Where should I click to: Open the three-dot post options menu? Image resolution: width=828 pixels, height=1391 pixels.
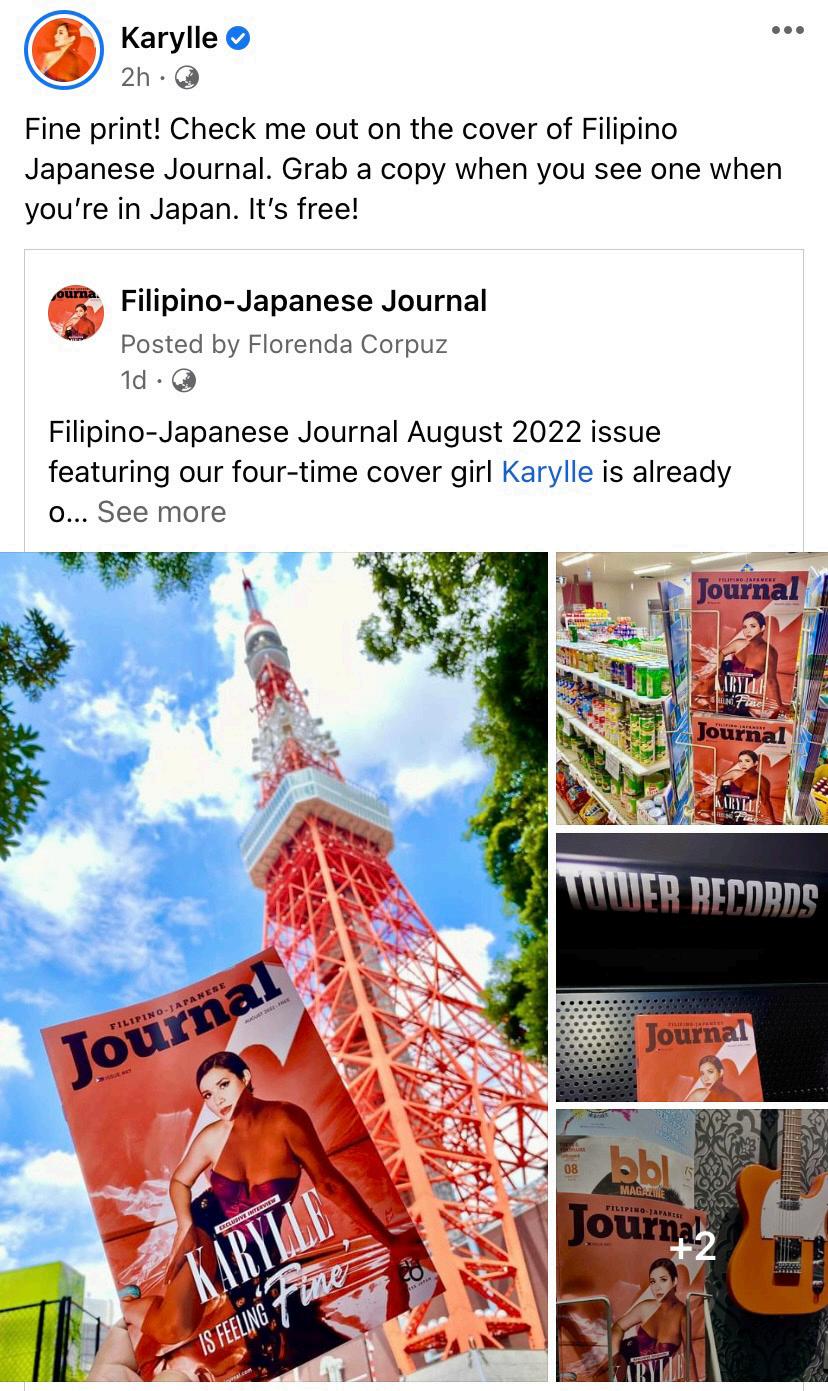(787, 30)
